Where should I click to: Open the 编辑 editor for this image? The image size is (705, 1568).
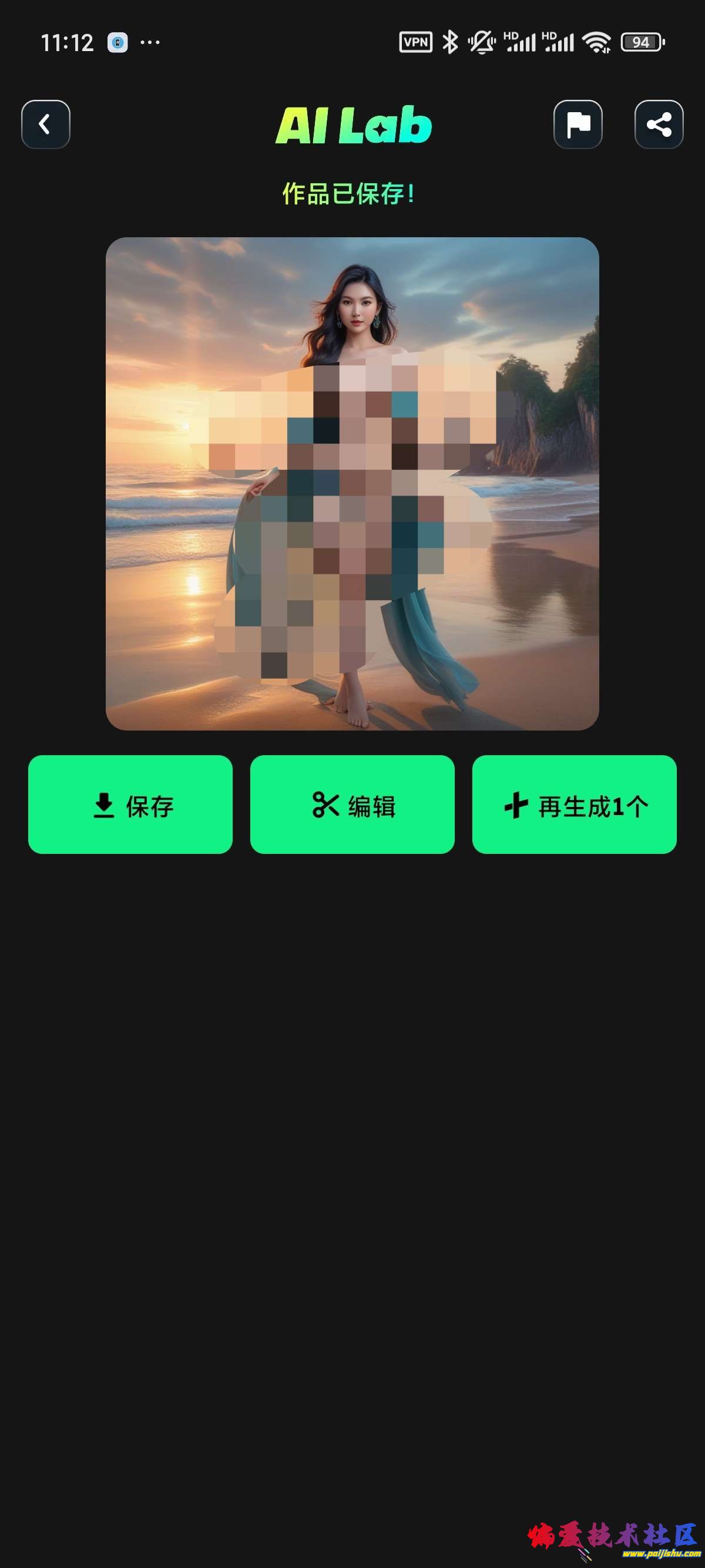pos(352,805)
